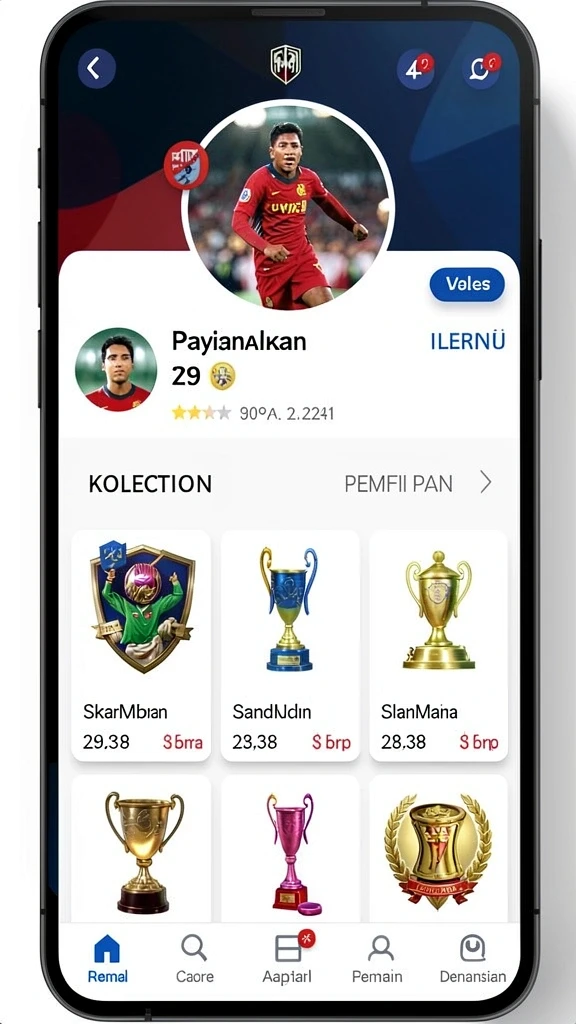Viewport: 576px width, 1024px height.
Task: Open the ILERNÜ link
Action: click(x=468, y=341)
